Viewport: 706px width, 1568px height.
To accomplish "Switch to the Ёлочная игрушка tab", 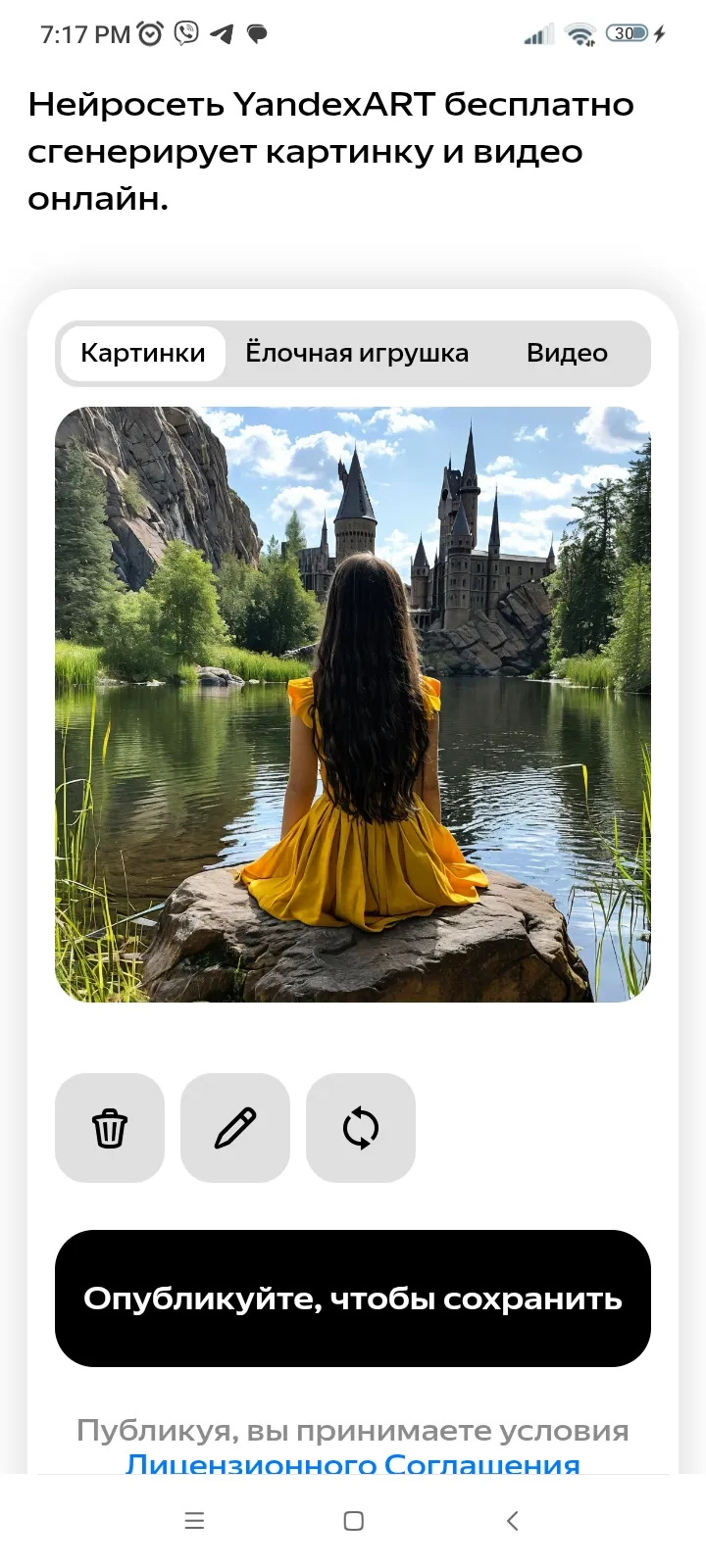I will tap(357, 353).
